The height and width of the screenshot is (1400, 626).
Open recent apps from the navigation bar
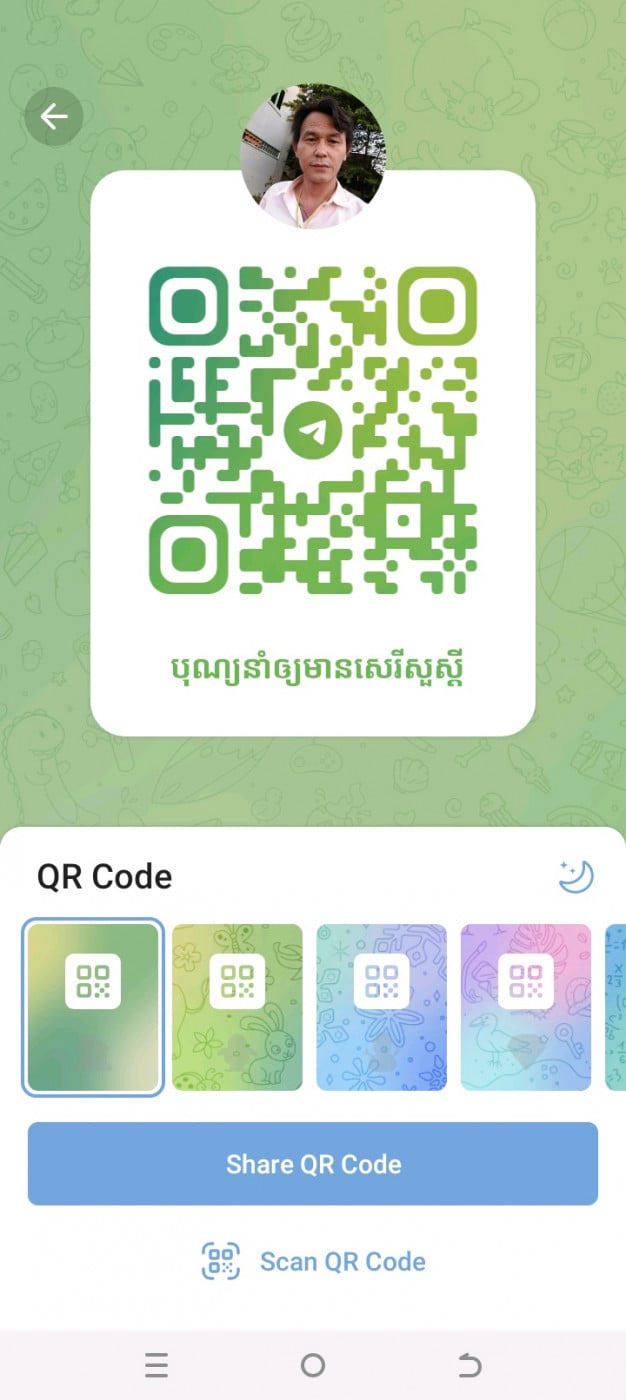pos(156,1365)
